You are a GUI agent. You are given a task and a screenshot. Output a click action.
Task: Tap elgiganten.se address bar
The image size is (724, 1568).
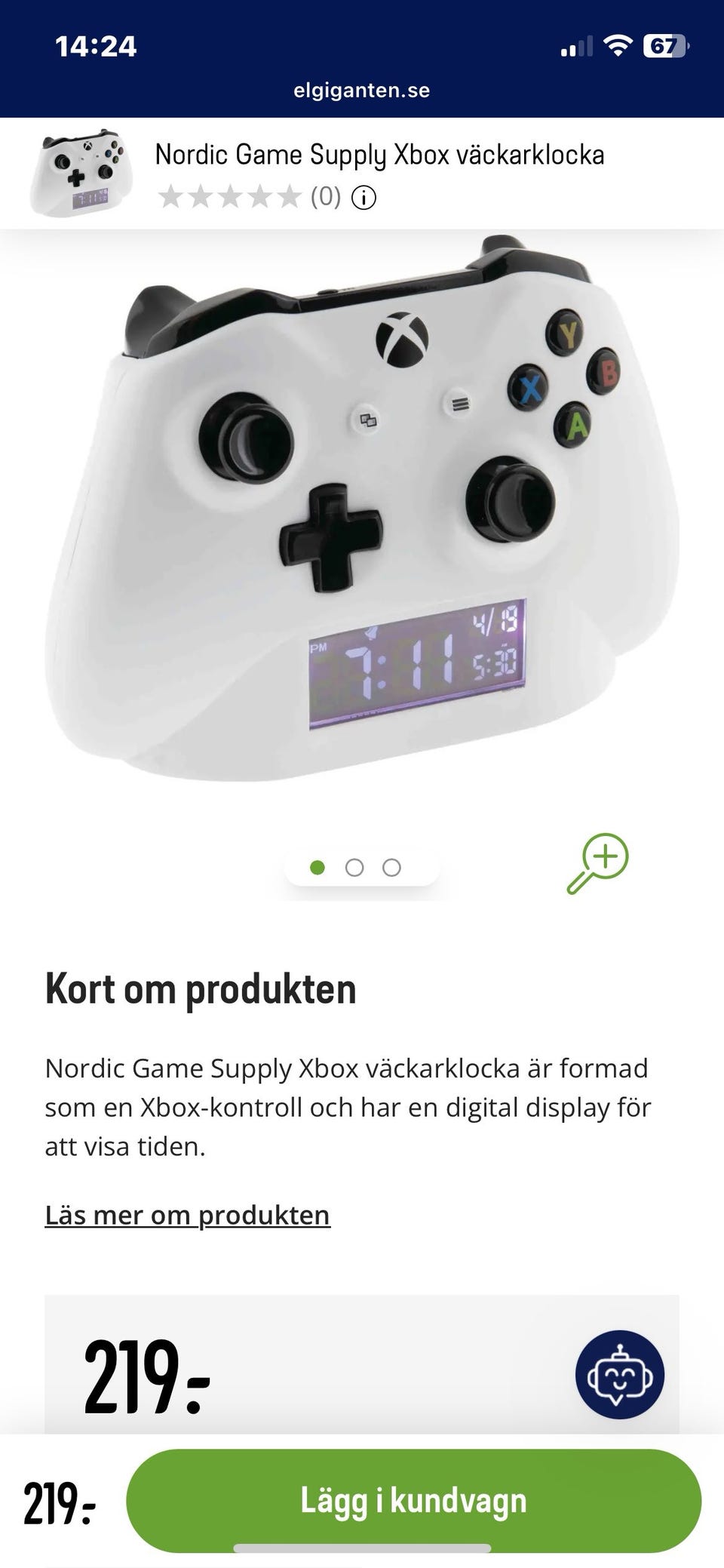point(362,91)
